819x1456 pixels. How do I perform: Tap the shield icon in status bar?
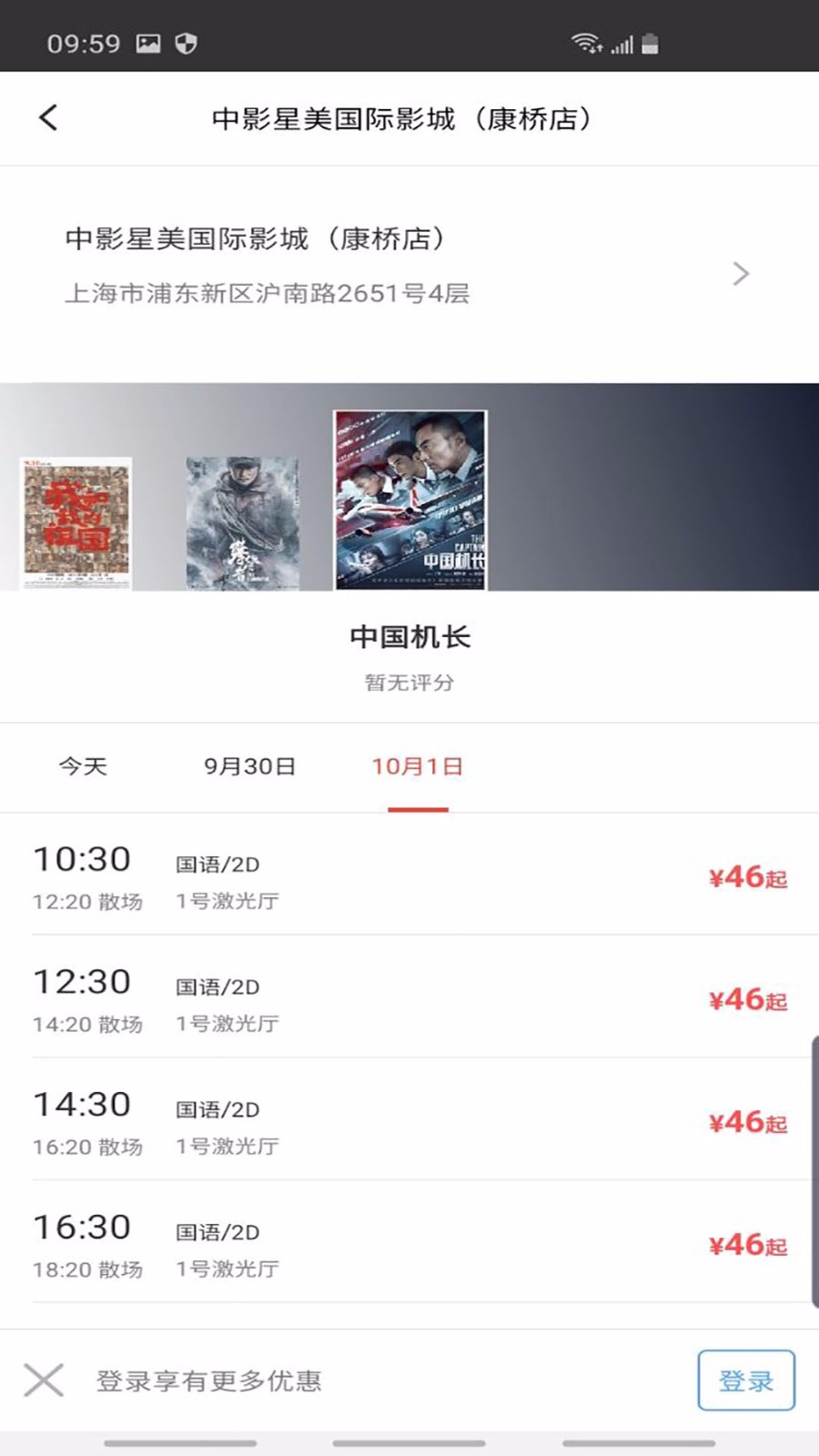click(x=186, y=42)
